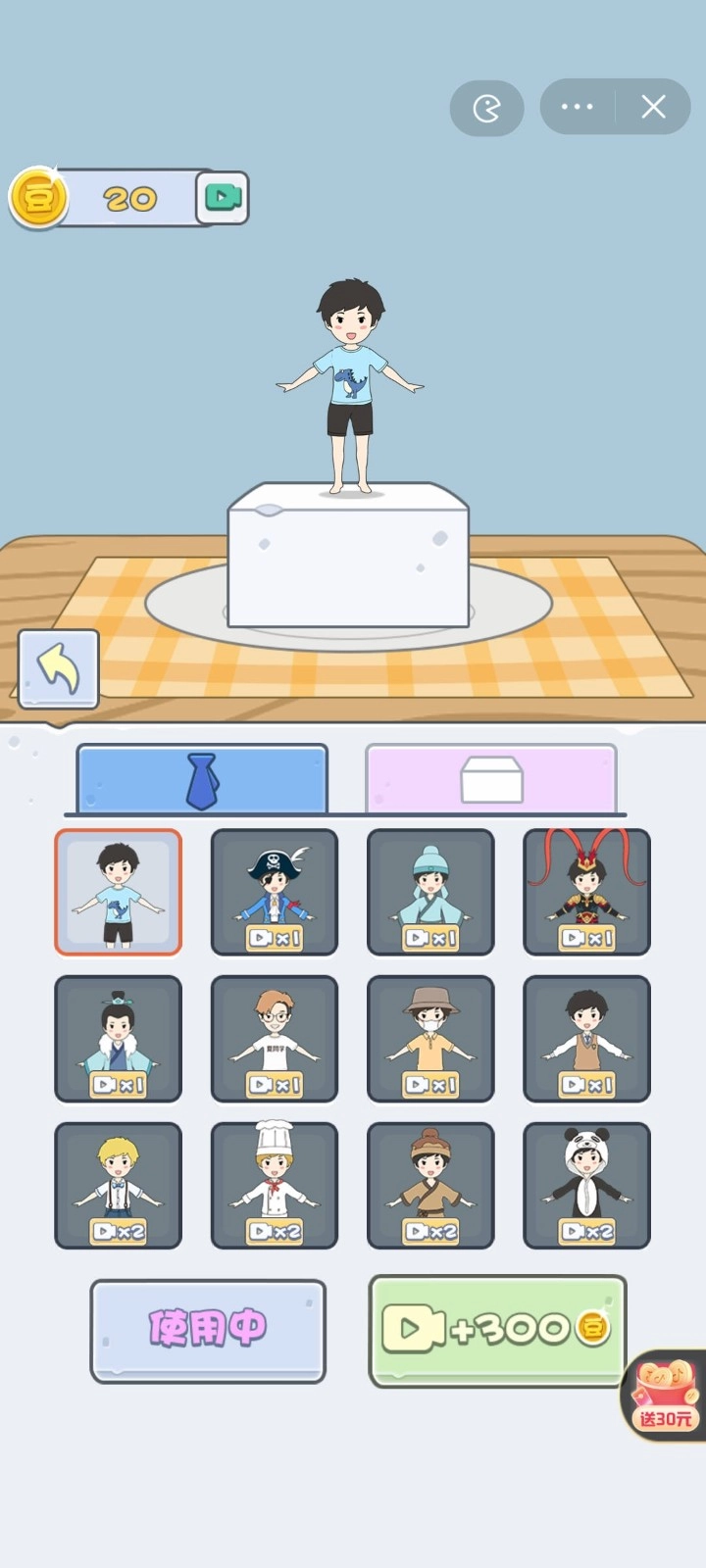706x1568 pixels.
Task: Open the three-dot more menu
Action: [577, 107]
